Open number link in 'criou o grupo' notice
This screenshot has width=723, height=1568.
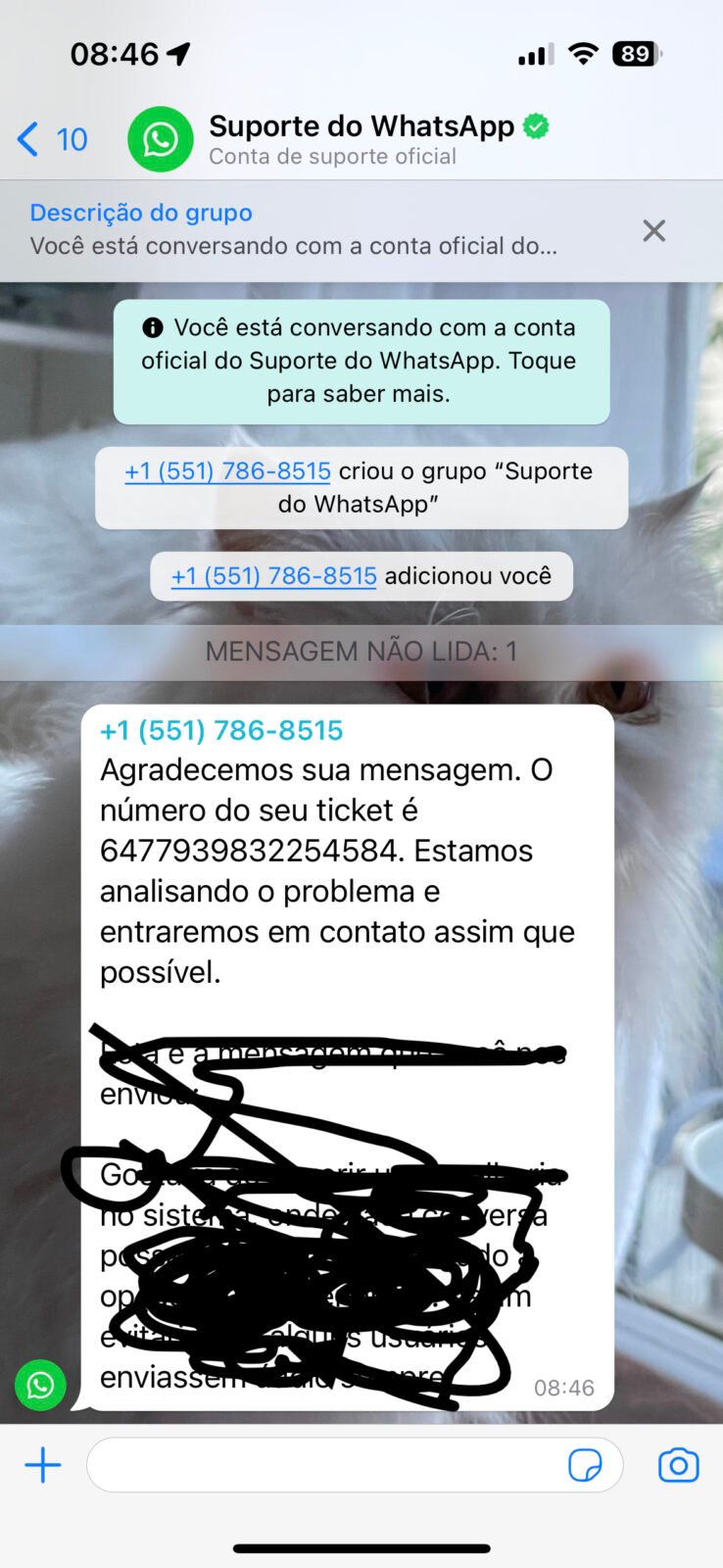[227, 470]
